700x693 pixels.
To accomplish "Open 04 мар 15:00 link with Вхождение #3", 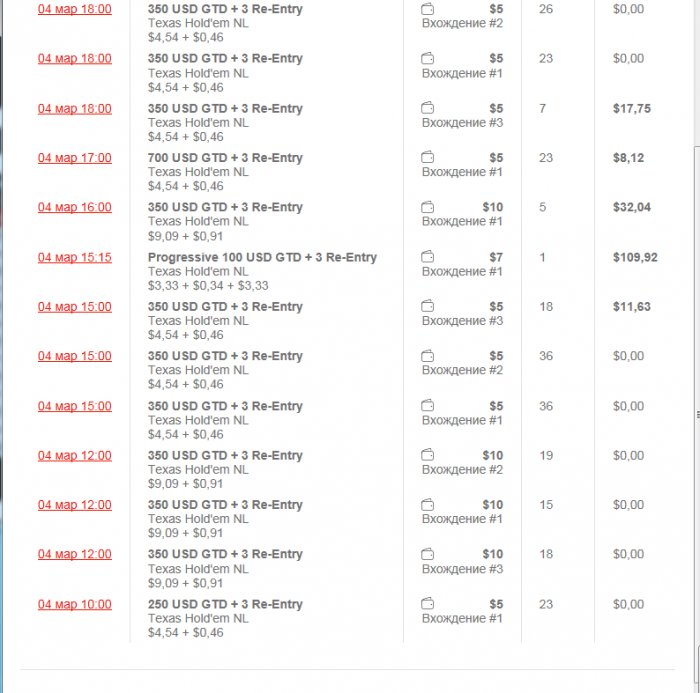I will point(75,307).
